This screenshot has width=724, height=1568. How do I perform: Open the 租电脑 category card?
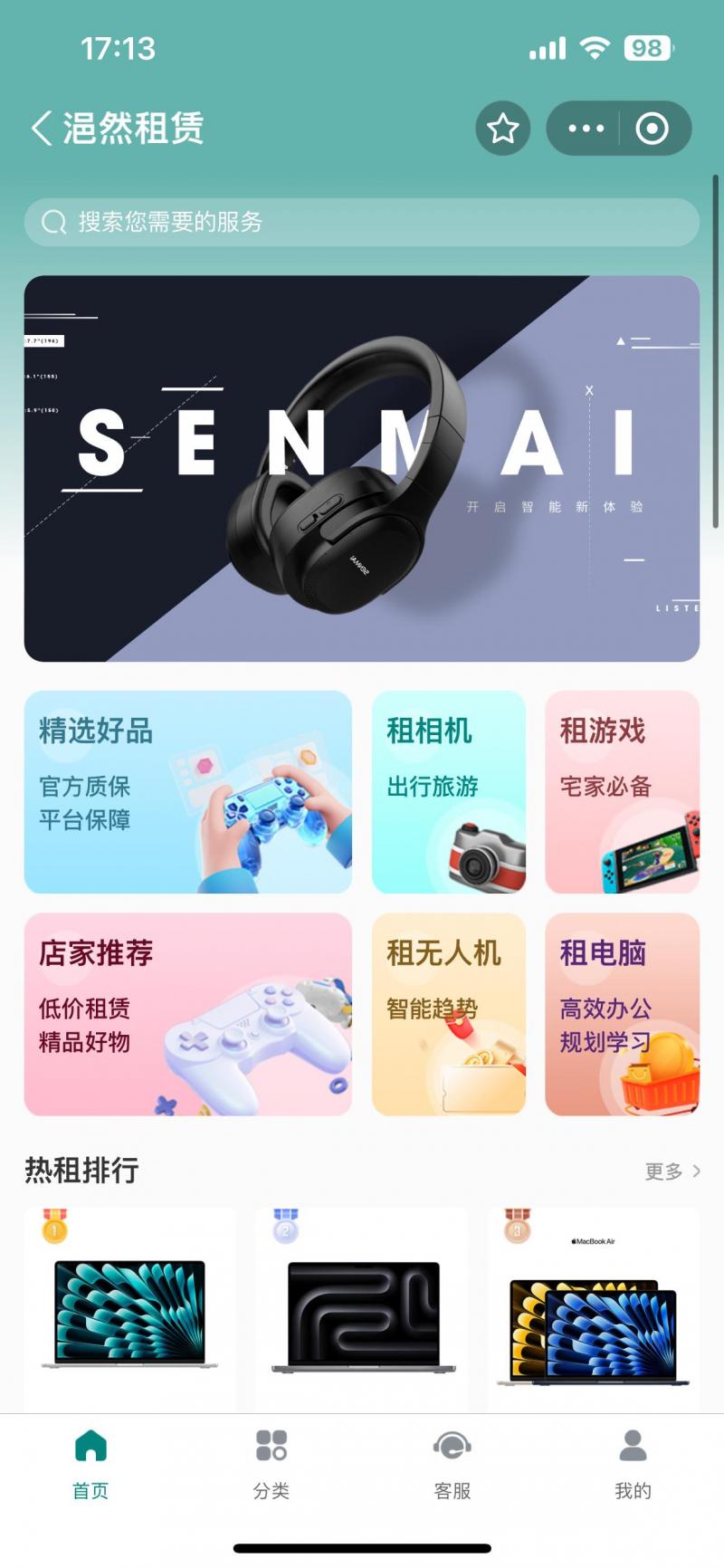(x=622, y=1014)
